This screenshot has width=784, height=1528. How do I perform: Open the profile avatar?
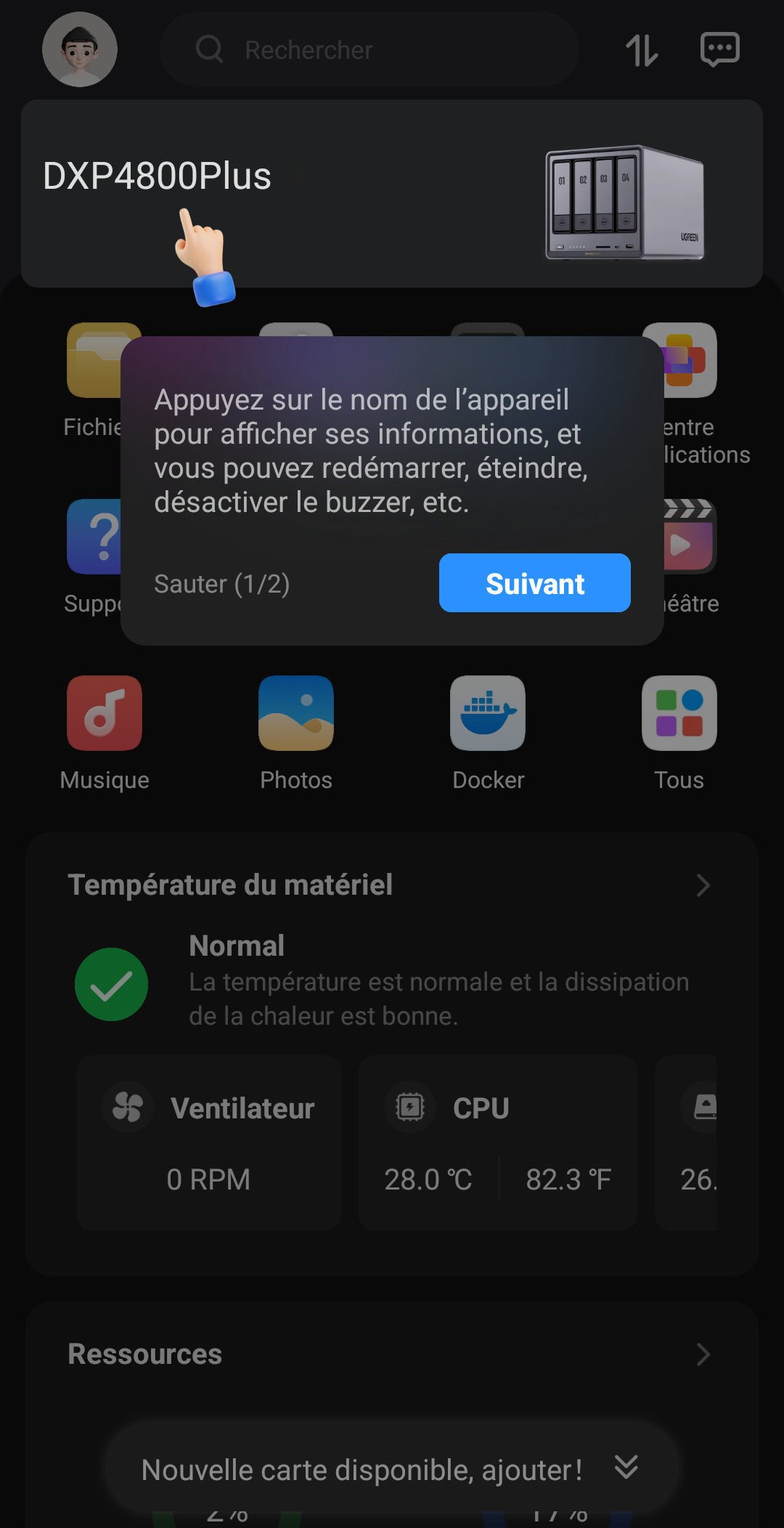tap(80, 49)
